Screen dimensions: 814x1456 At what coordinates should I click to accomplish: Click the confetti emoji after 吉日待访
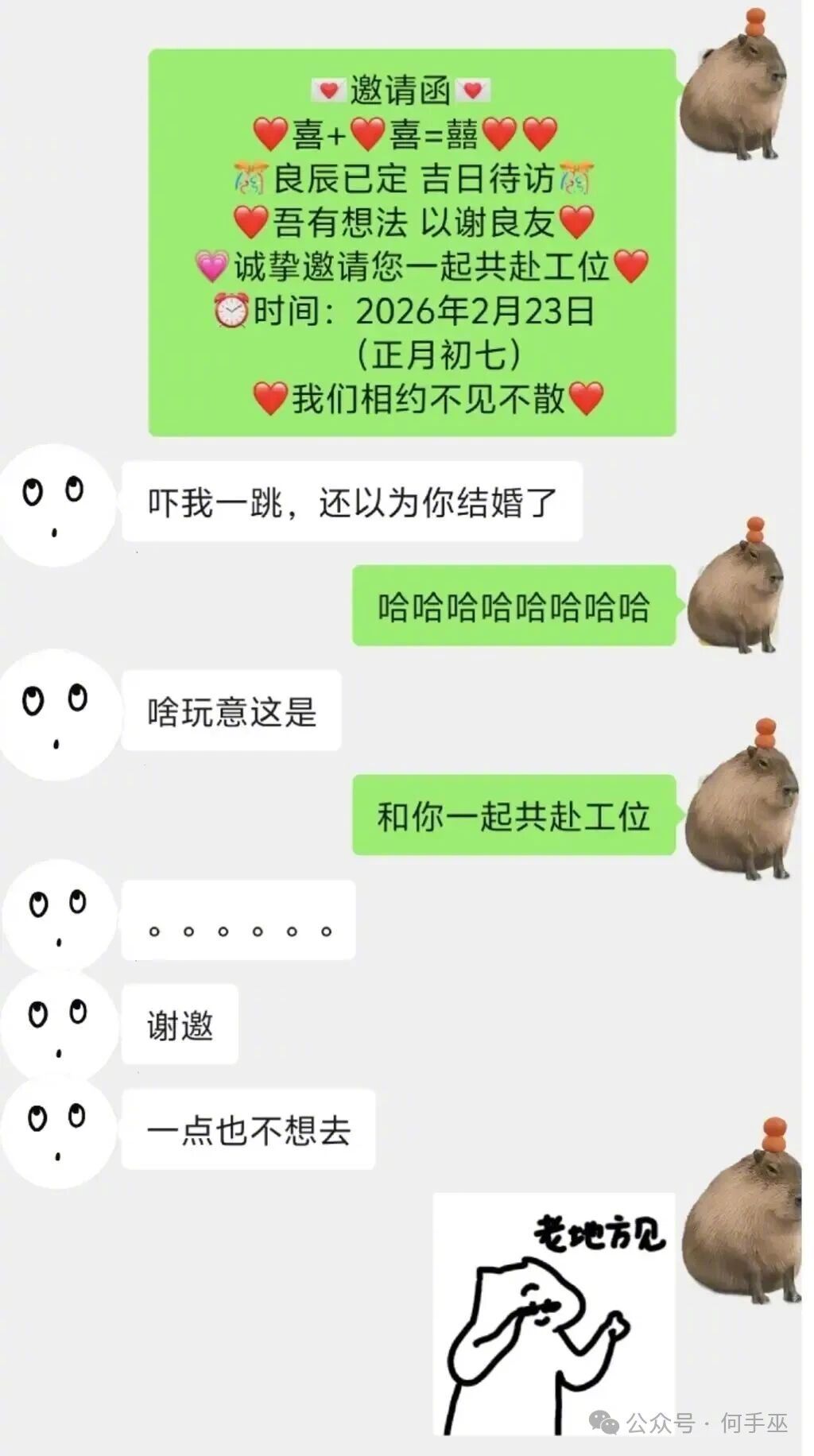(x=578, y=176)
